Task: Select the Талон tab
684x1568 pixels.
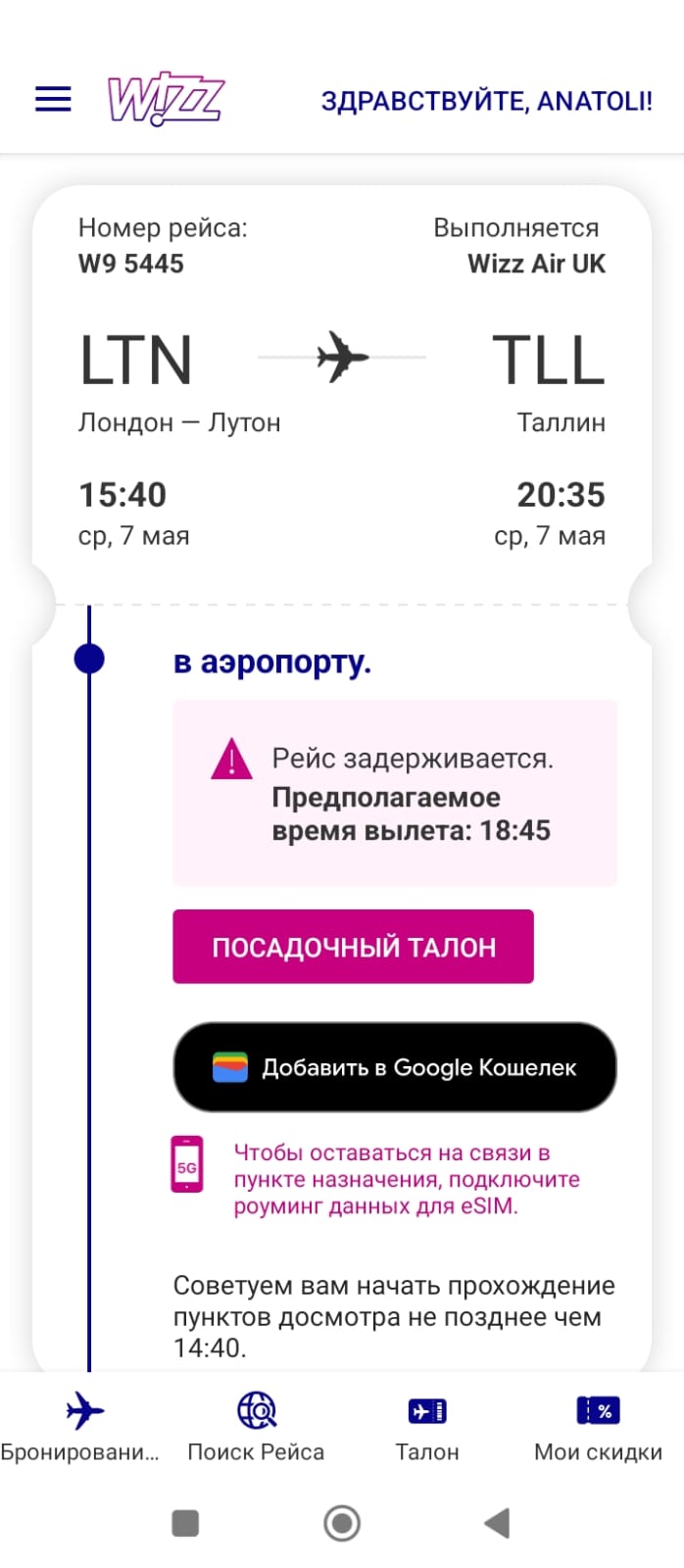Action: tap(427, 1428)
